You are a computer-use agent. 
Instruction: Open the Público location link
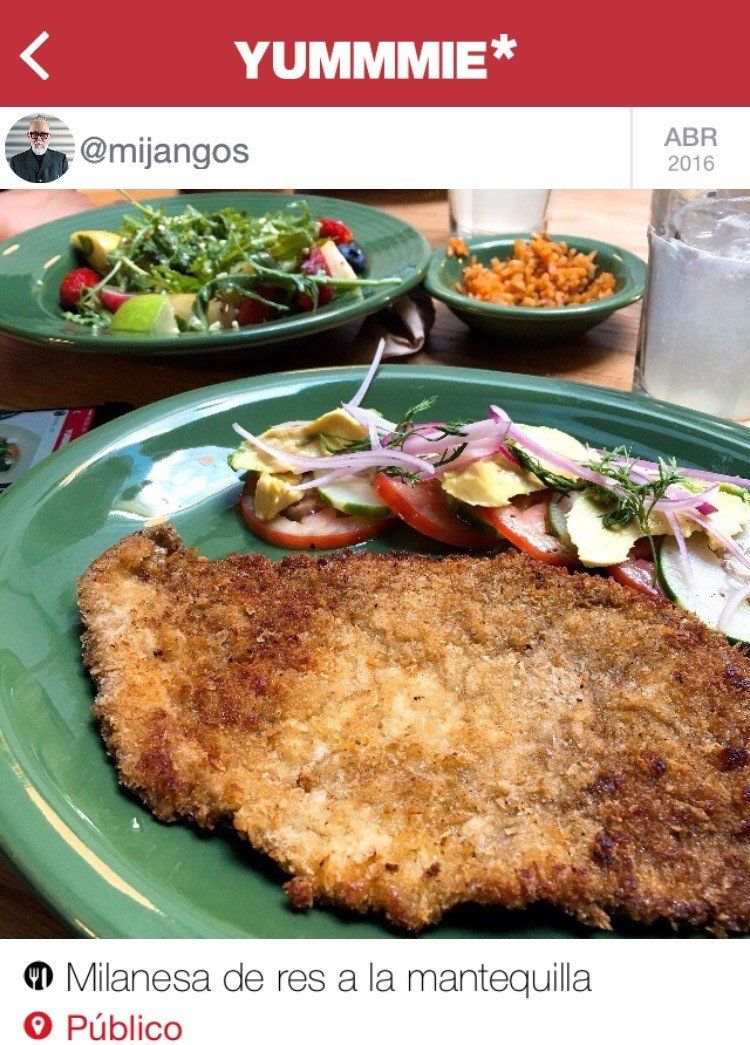point(123,1027)
